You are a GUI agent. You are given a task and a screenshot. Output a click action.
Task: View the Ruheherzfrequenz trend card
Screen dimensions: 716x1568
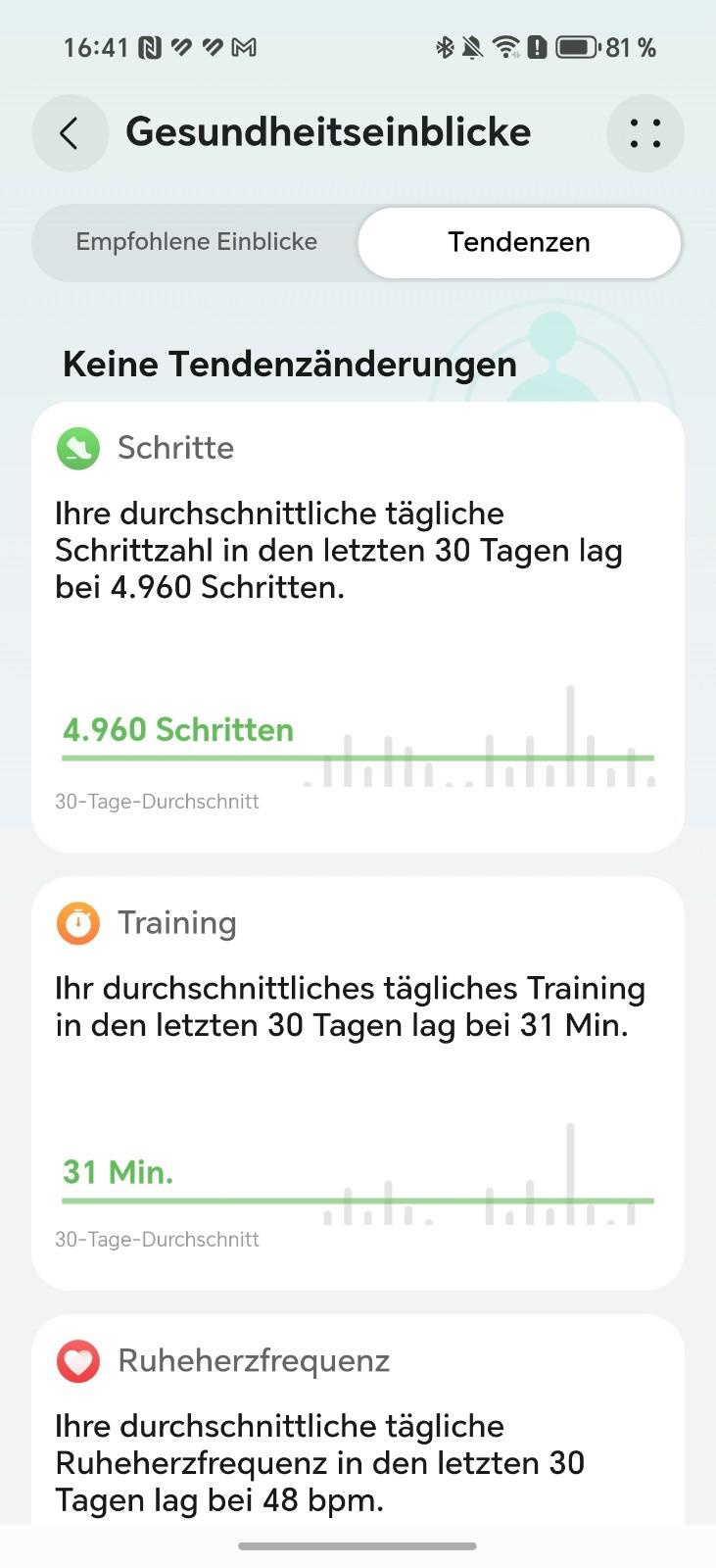pyautogui.click(x=358, y=1419)
